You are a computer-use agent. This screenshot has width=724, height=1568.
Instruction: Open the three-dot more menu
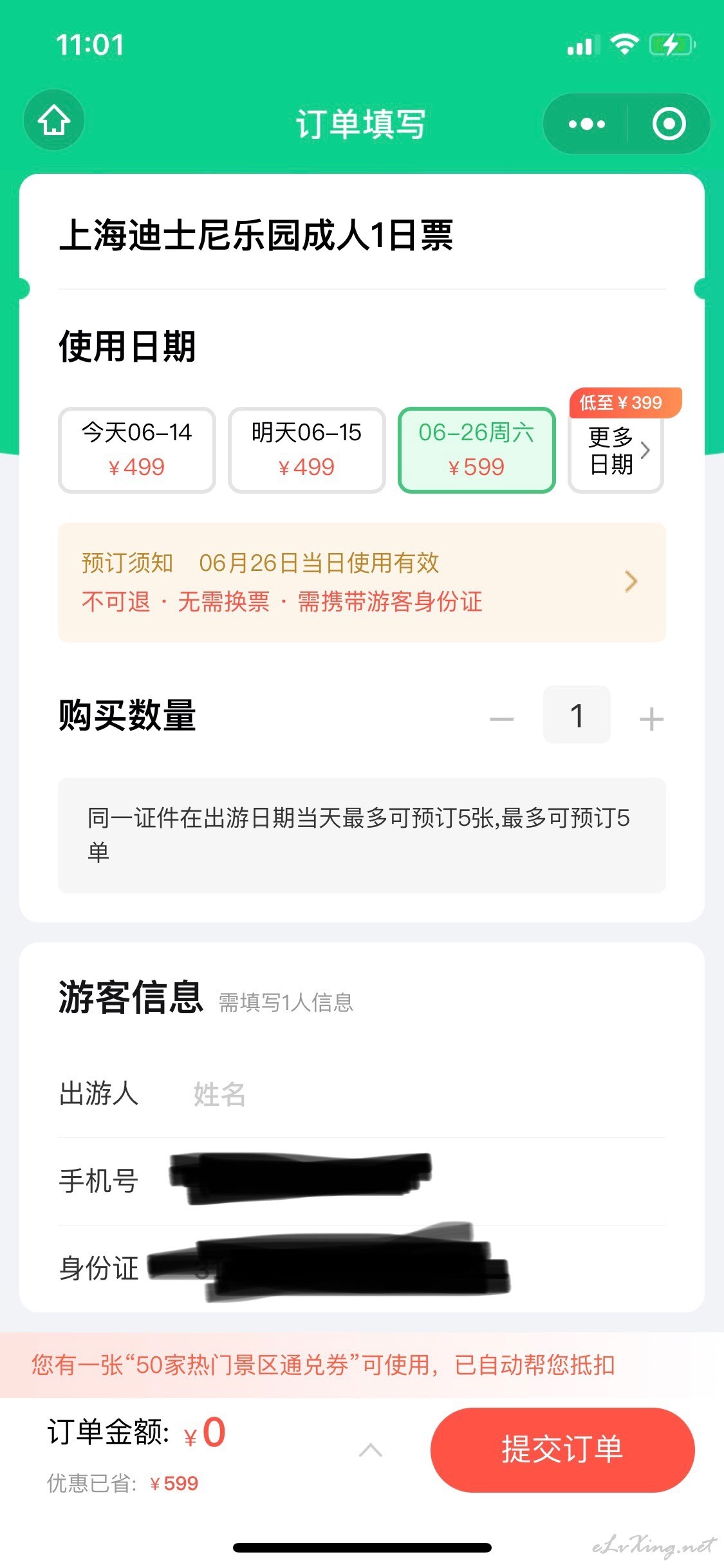(x=586, y=124)
